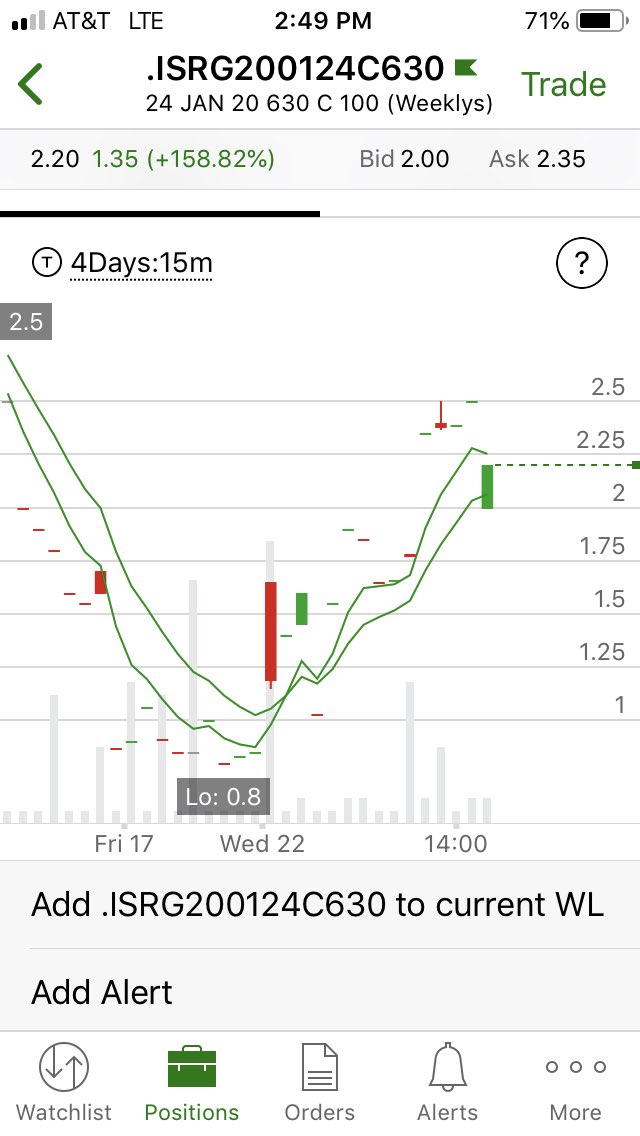Go back using the green arrow
640x1136 pixels.
click(31, 84)
